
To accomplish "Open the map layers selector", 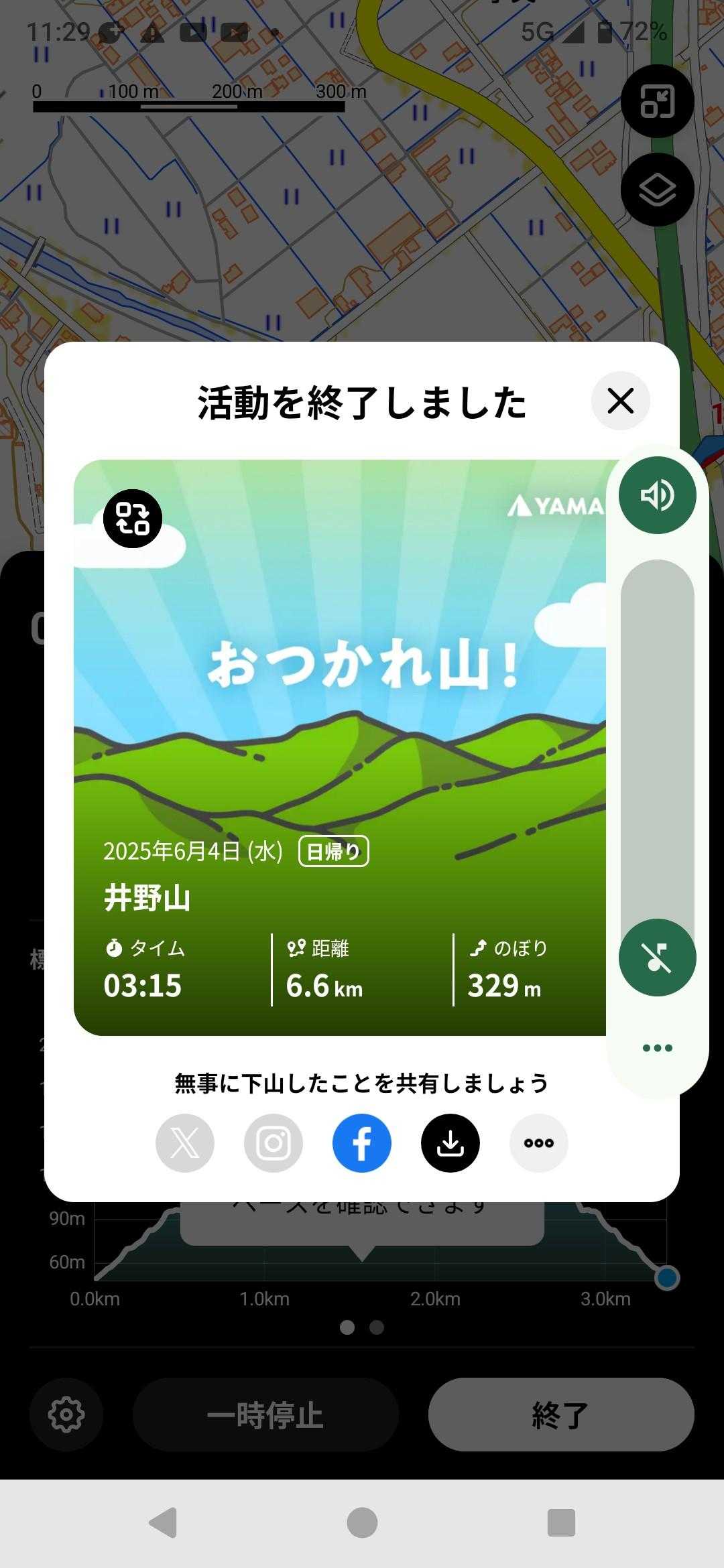I will tap(657, 190).
